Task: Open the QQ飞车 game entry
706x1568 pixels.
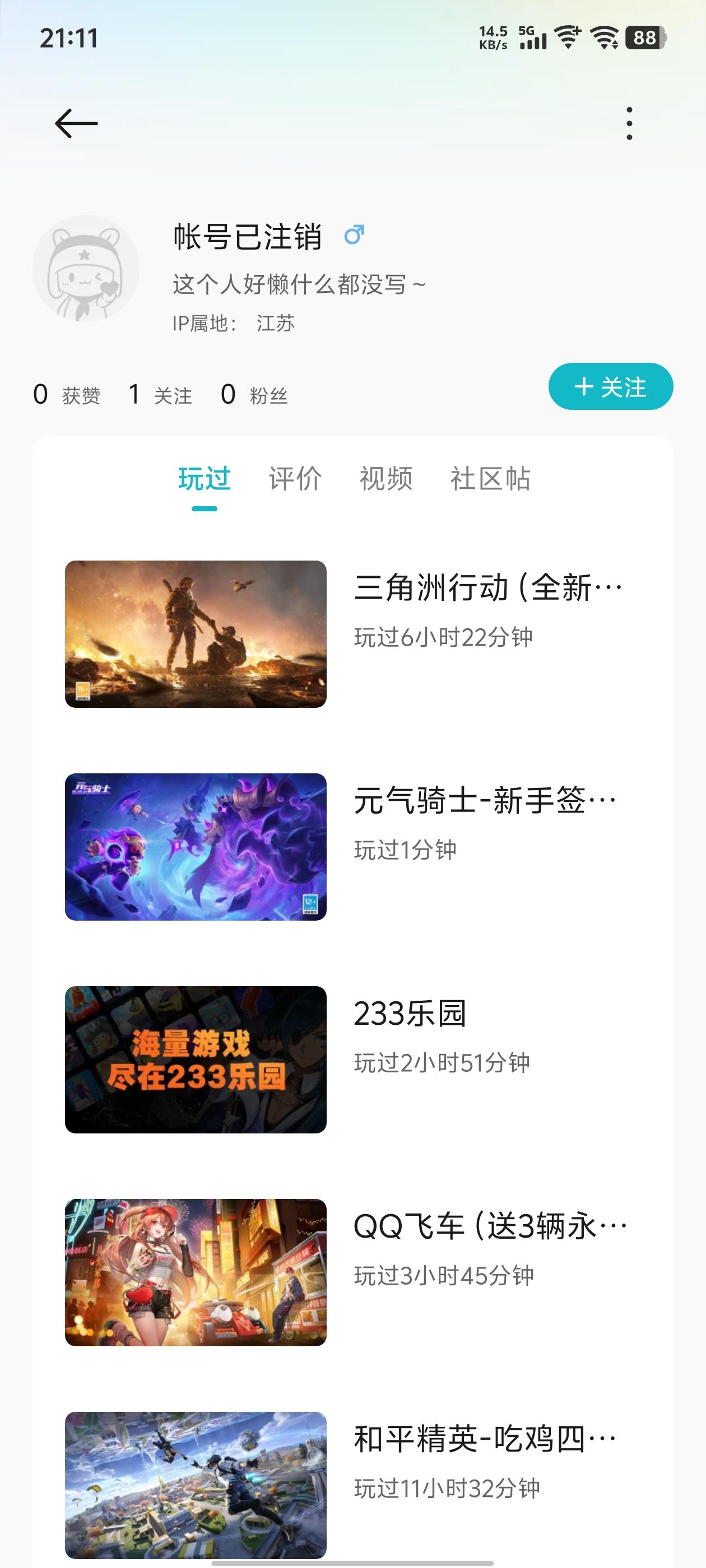Action: (x=352, y=1272)
